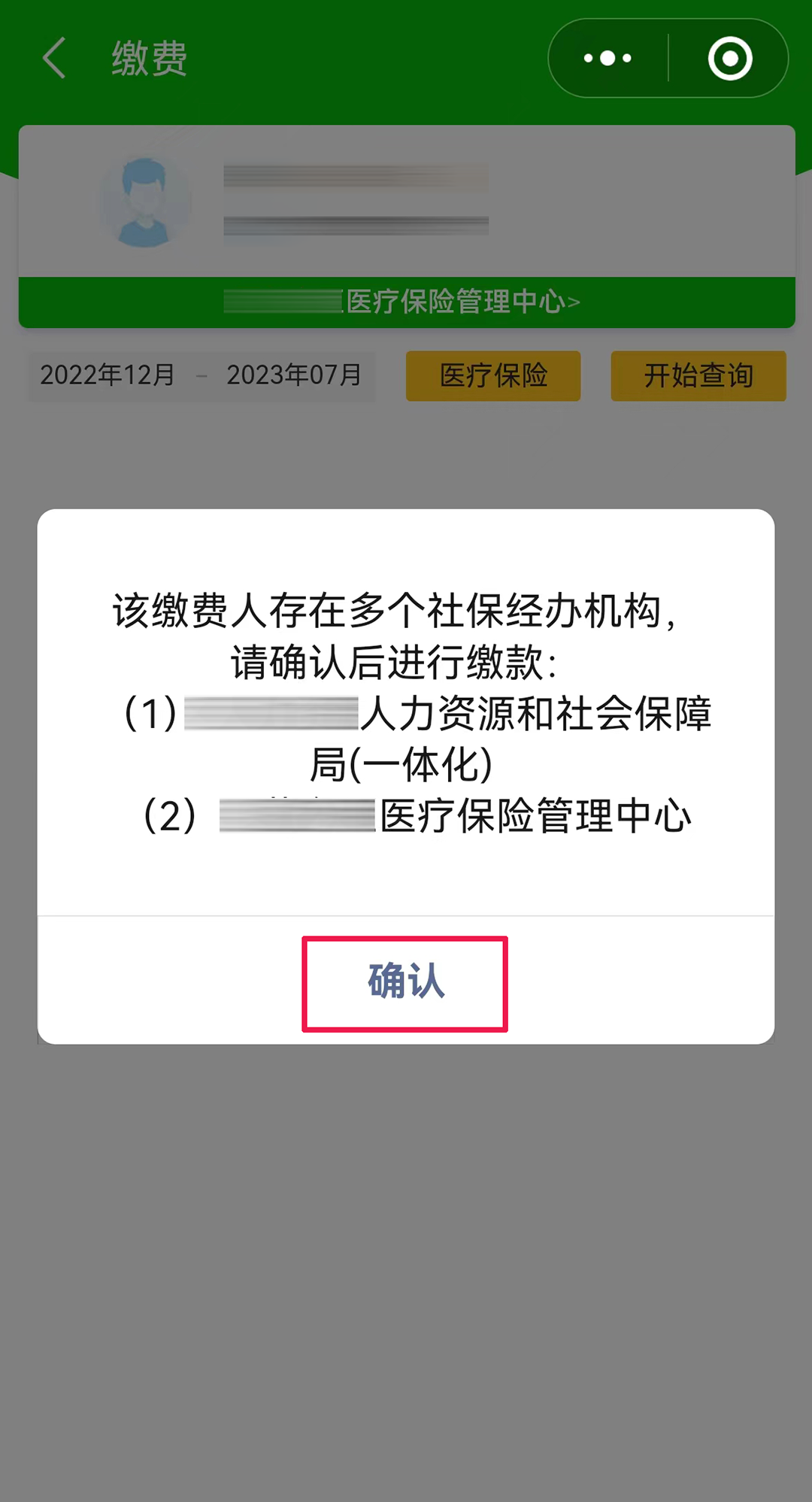812x1502 pixels.
Task: Close the mini program with circle icon
Action: [729, 58]
